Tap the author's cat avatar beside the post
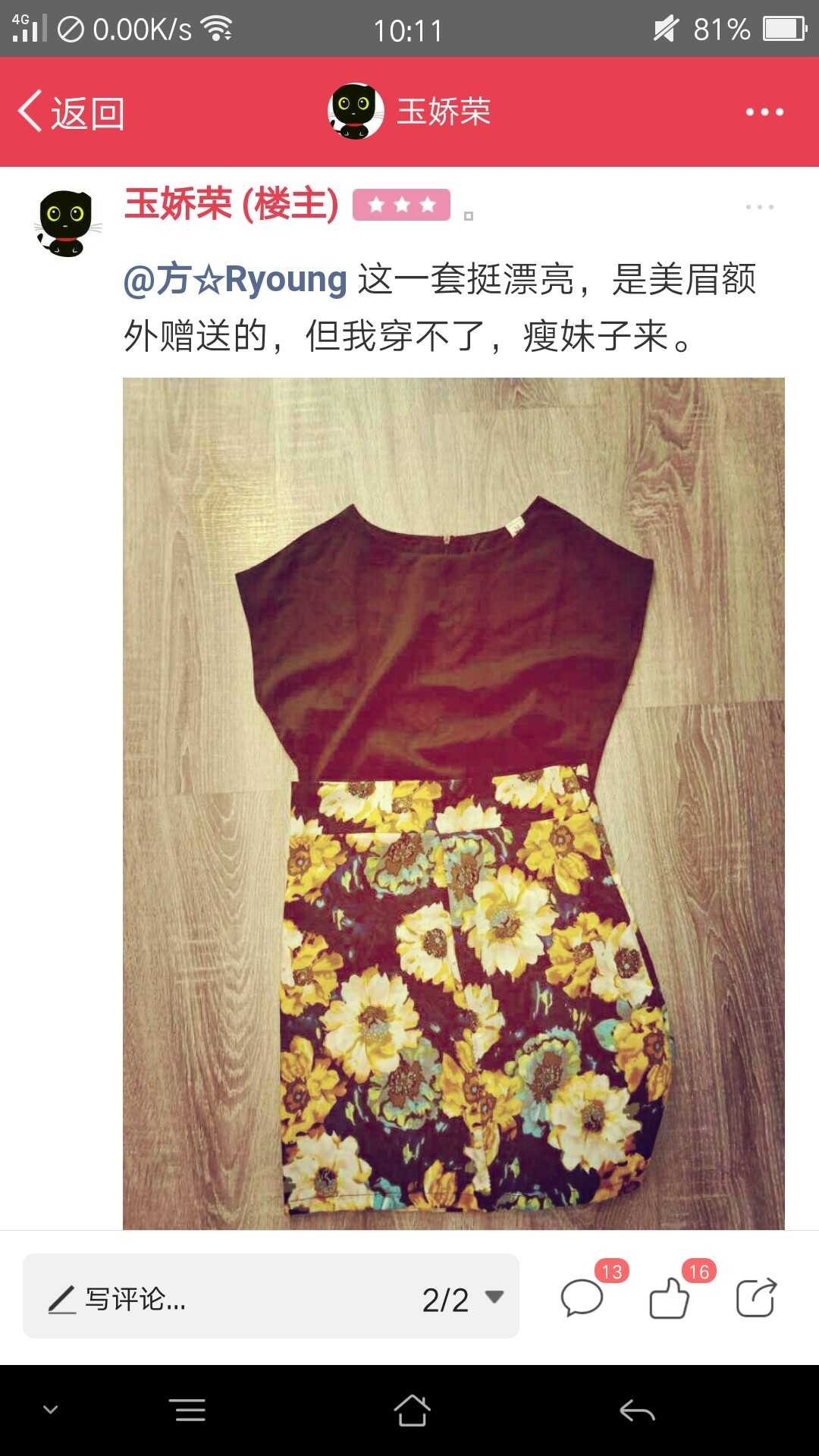This screenshot has height=1456, width=819. [x=67, y=223]
